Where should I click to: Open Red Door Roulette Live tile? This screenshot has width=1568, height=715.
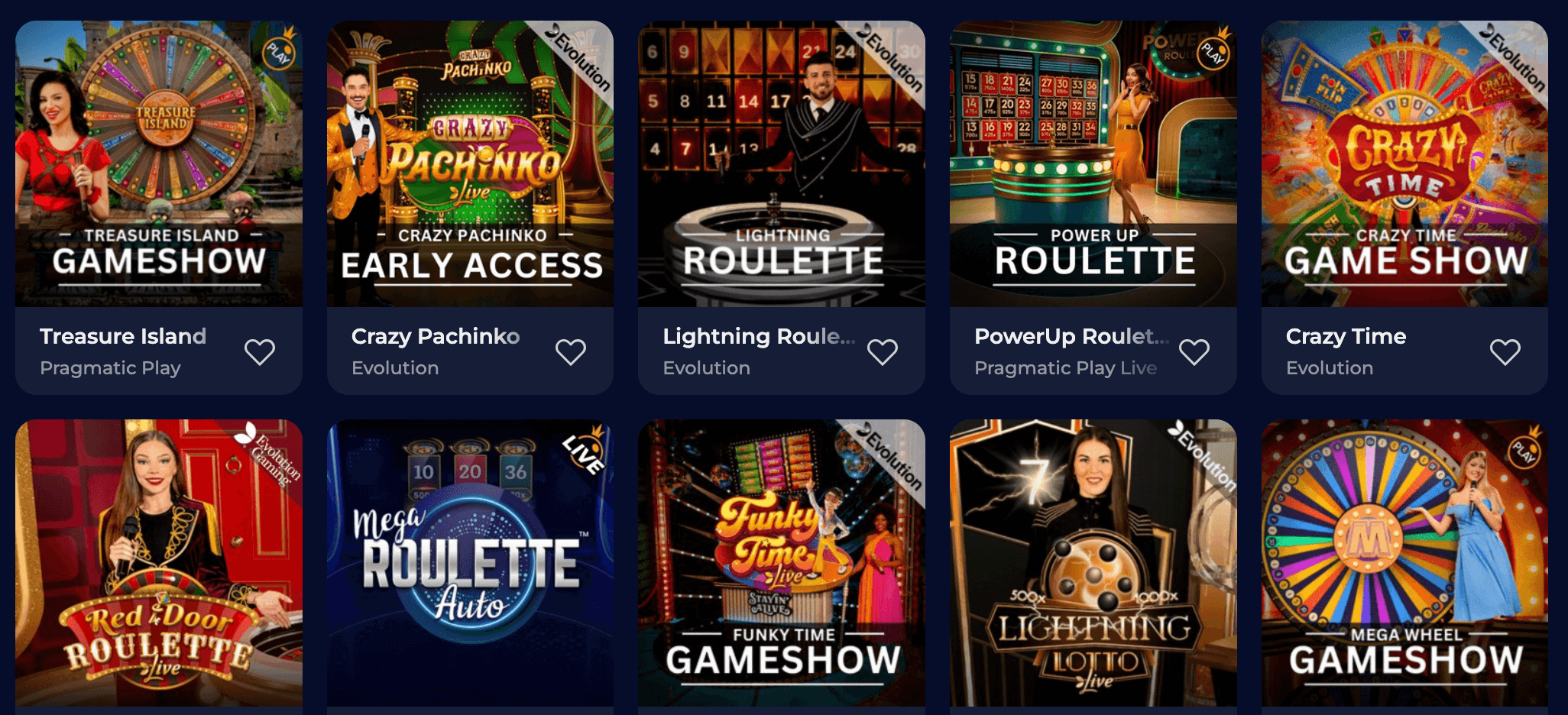click(x=159, y=563)
